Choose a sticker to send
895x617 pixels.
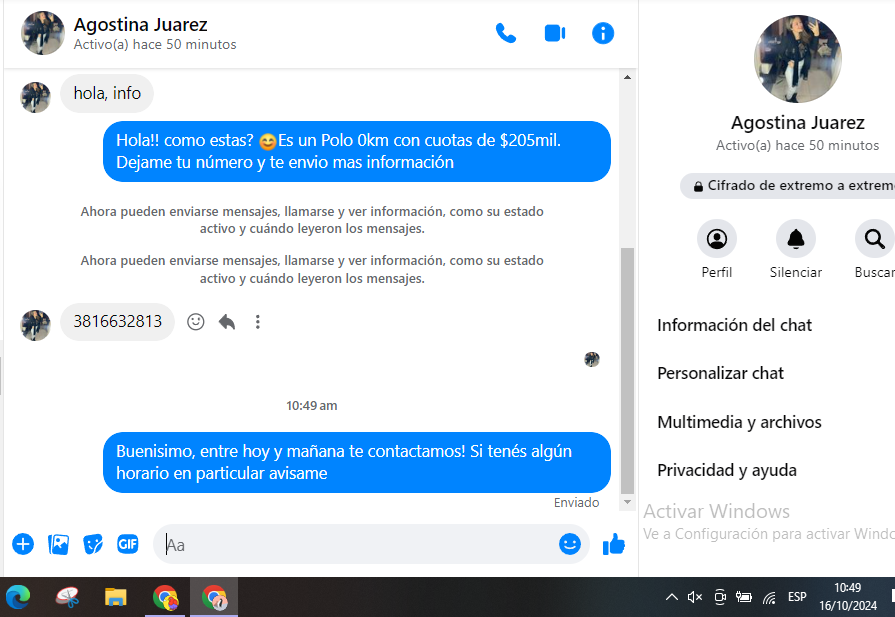click(93, 544)
